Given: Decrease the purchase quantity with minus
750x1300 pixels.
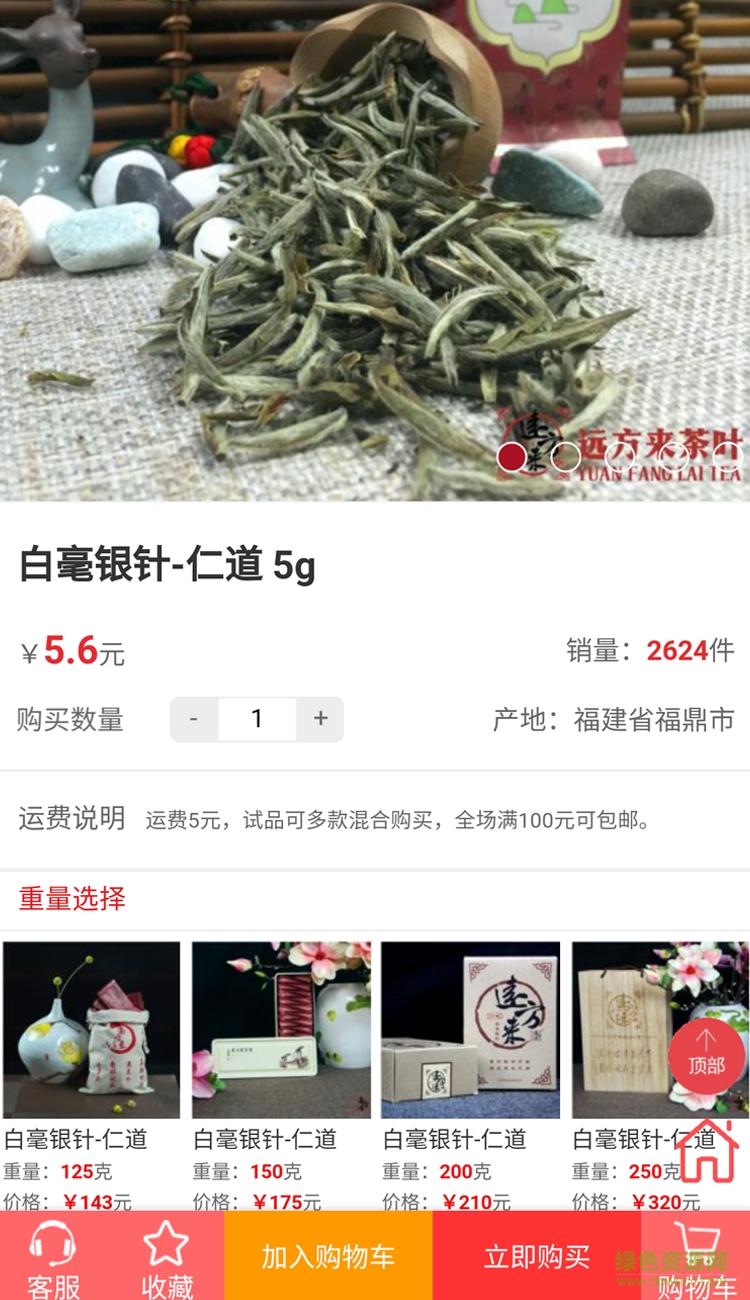Looking at the screenshot, I should (x=194, y=719).
